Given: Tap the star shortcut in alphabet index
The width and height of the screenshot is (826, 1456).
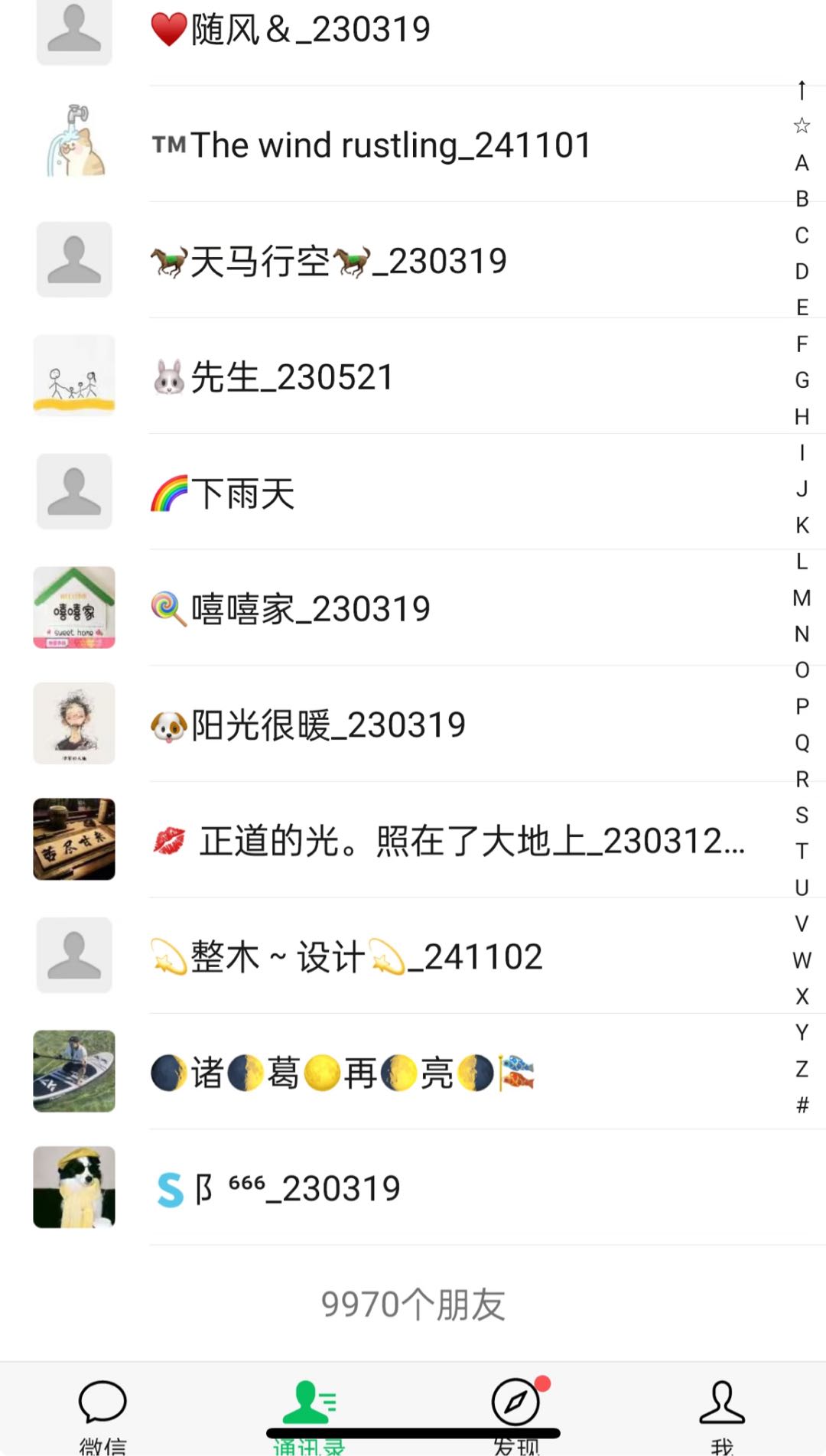Looking at the screenshot, I should (801, 123).
